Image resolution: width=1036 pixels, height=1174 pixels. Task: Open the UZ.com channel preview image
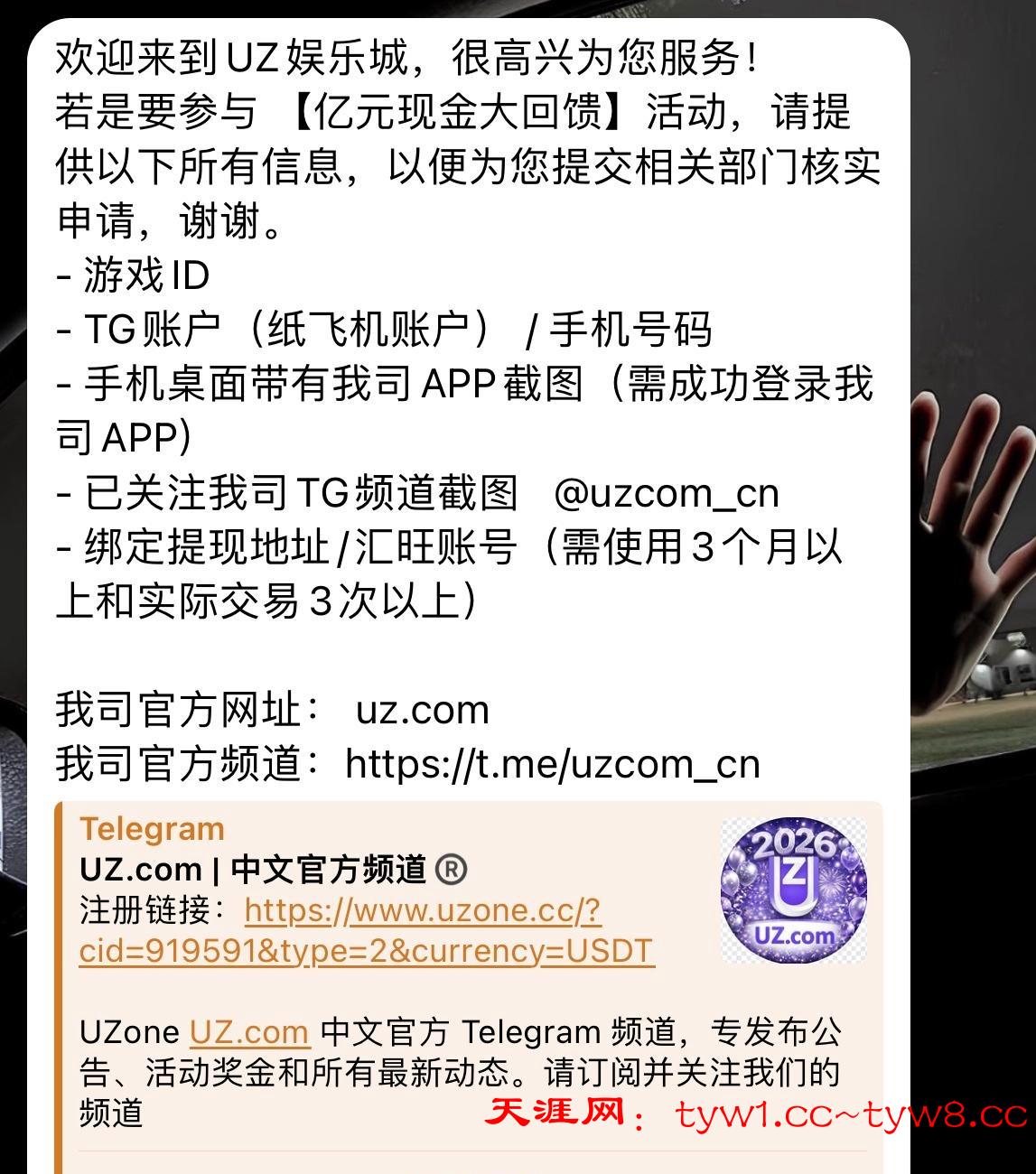[x=793, y=890]
